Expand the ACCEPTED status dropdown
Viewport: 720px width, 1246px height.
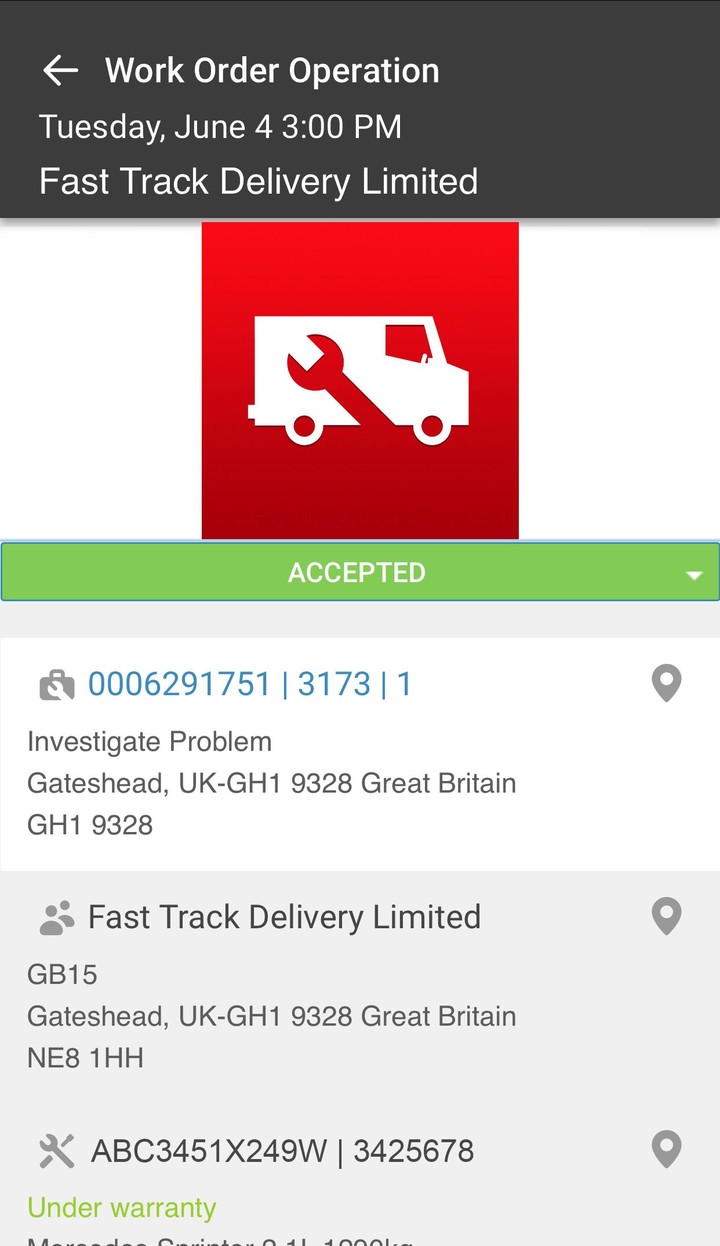[x=694, y=574]
